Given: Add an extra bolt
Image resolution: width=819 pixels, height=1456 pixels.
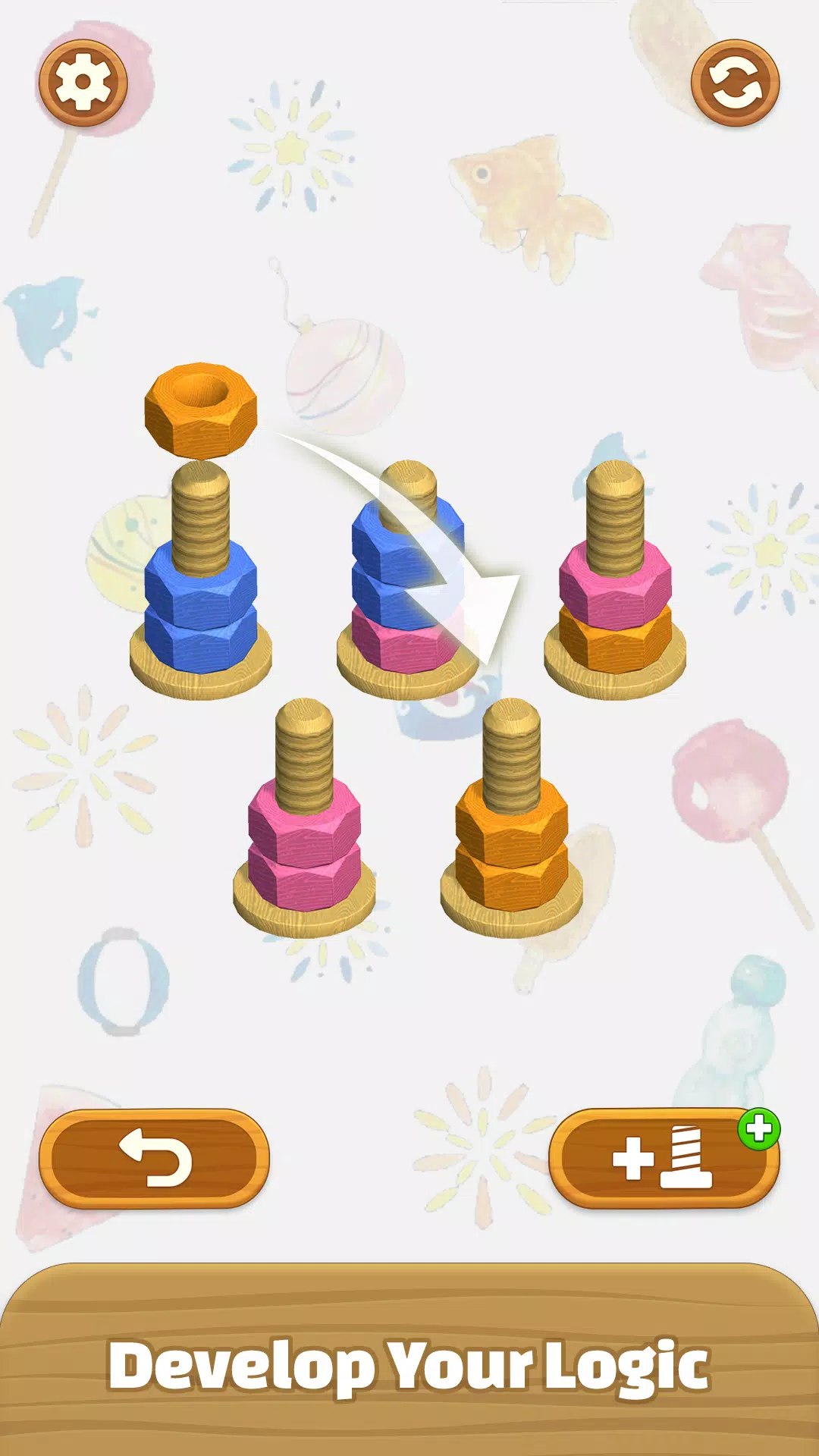Looking at the screenshot, I should (664, 1158).
